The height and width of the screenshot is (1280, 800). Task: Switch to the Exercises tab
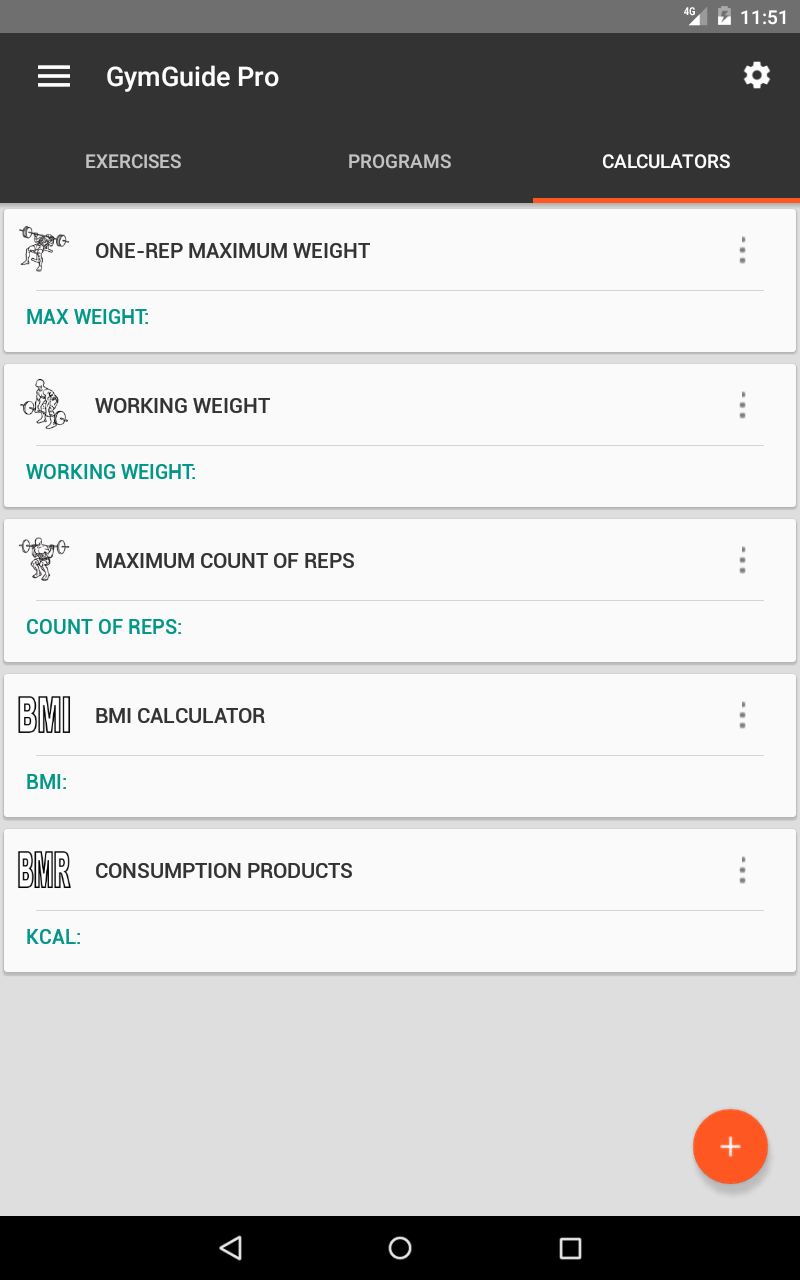(x=133, y=161)
